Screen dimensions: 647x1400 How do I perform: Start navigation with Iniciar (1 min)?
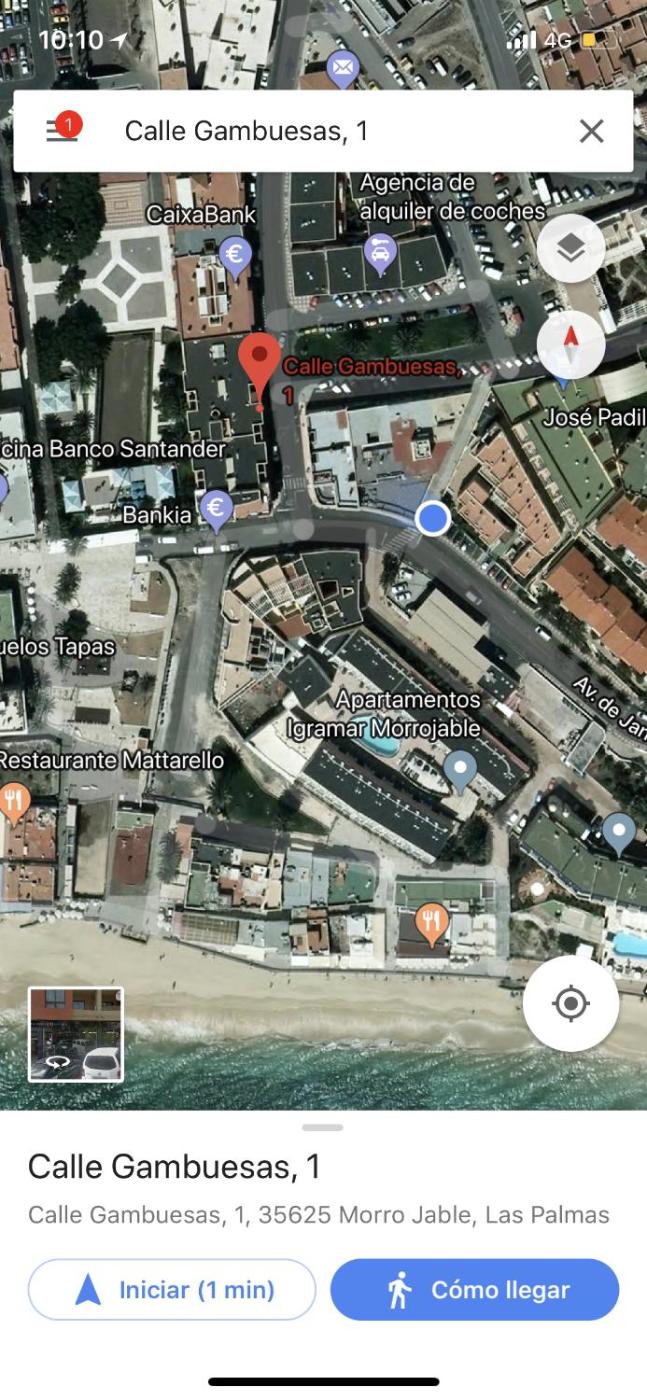(x=172, y=1290)
